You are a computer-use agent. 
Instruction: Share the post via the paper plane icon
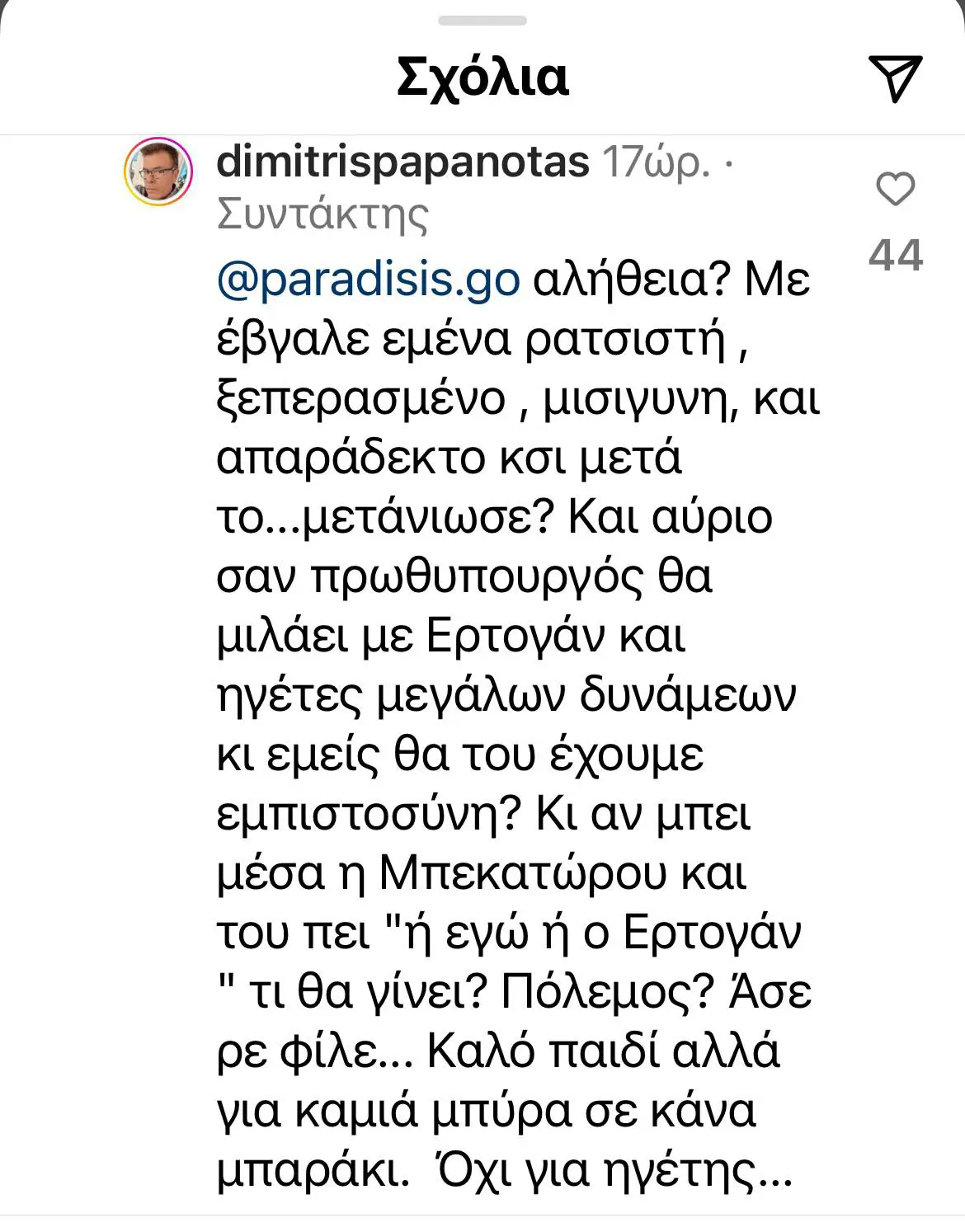895,78
